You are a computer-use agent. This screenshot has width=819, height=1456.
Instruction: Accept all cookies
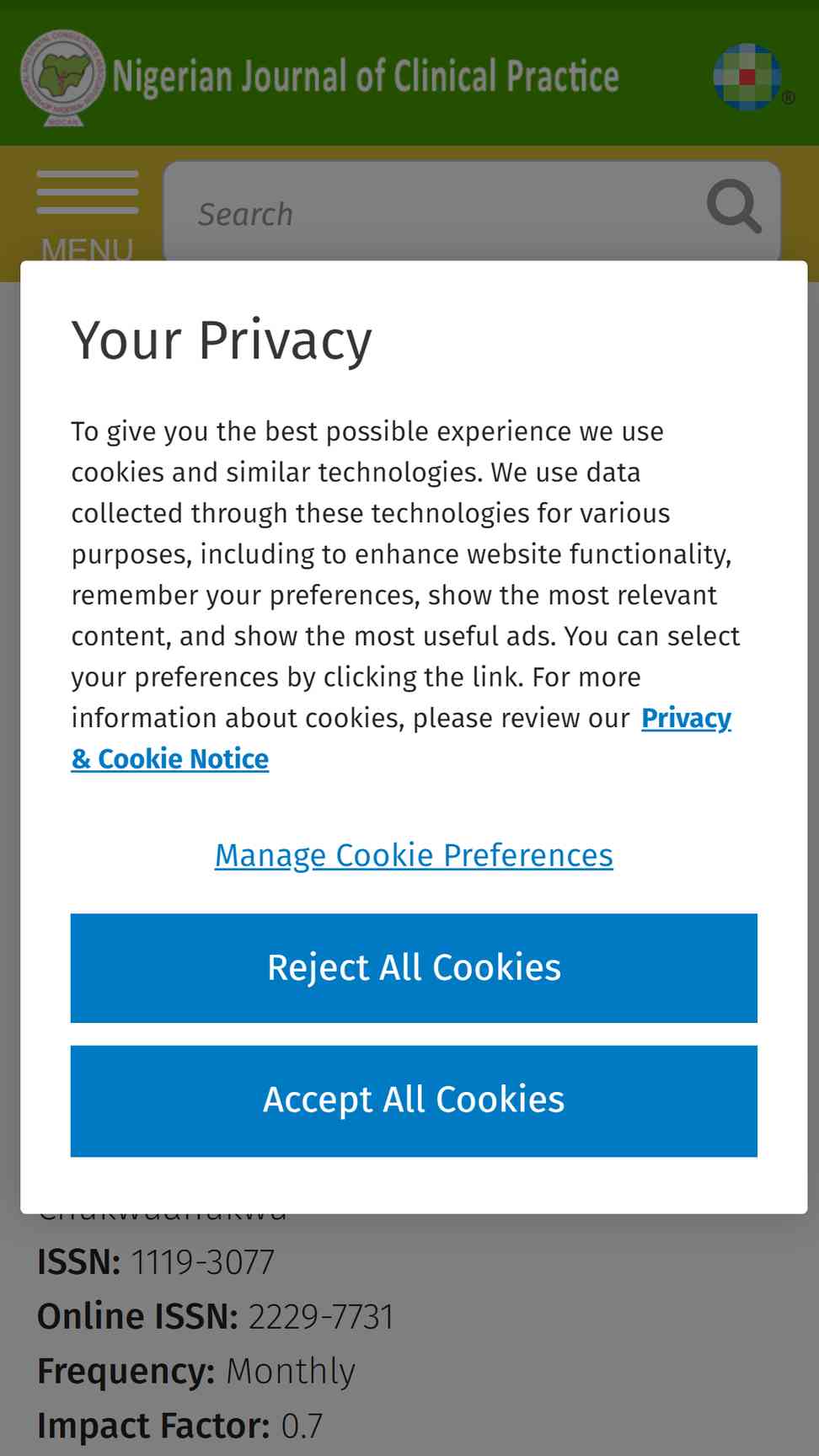click(414, 1100)
